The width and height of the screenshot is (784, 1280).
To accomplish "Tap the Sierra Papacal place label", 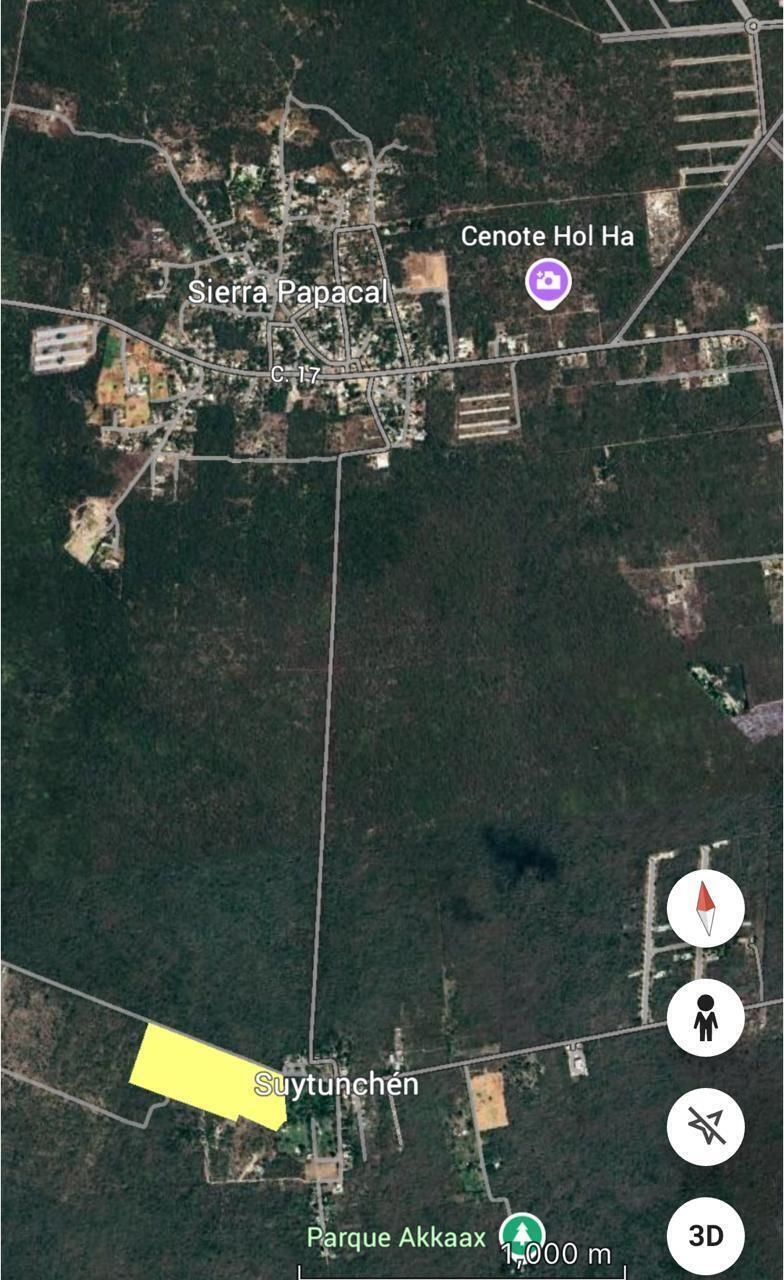I will click(288, 292).
